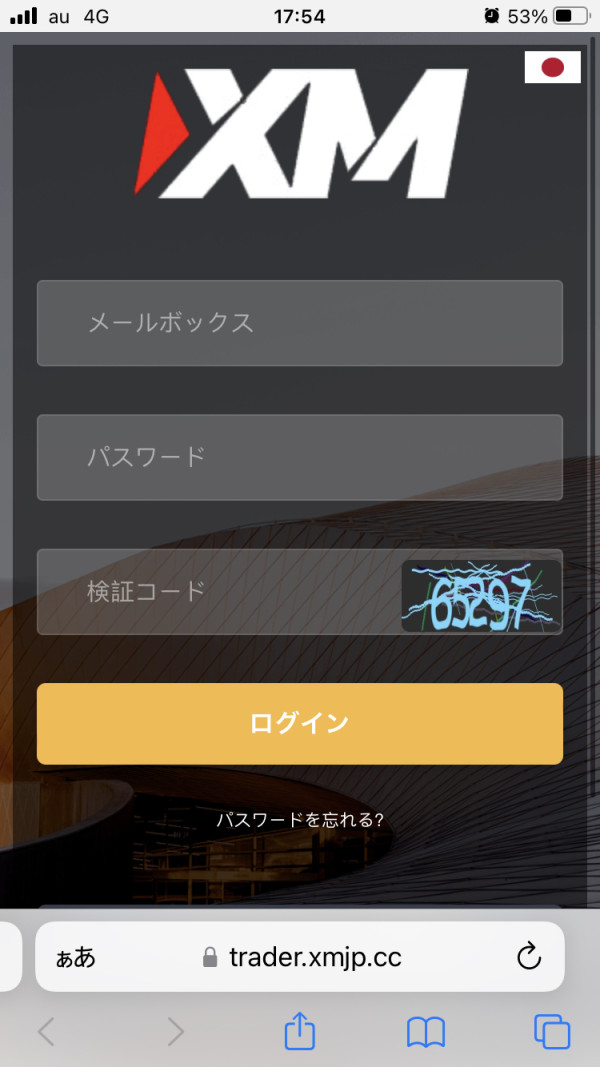Show all open Safari tabs
Image resolution: width=600 pixels, height=1067 pixels.
point(552,1032)
